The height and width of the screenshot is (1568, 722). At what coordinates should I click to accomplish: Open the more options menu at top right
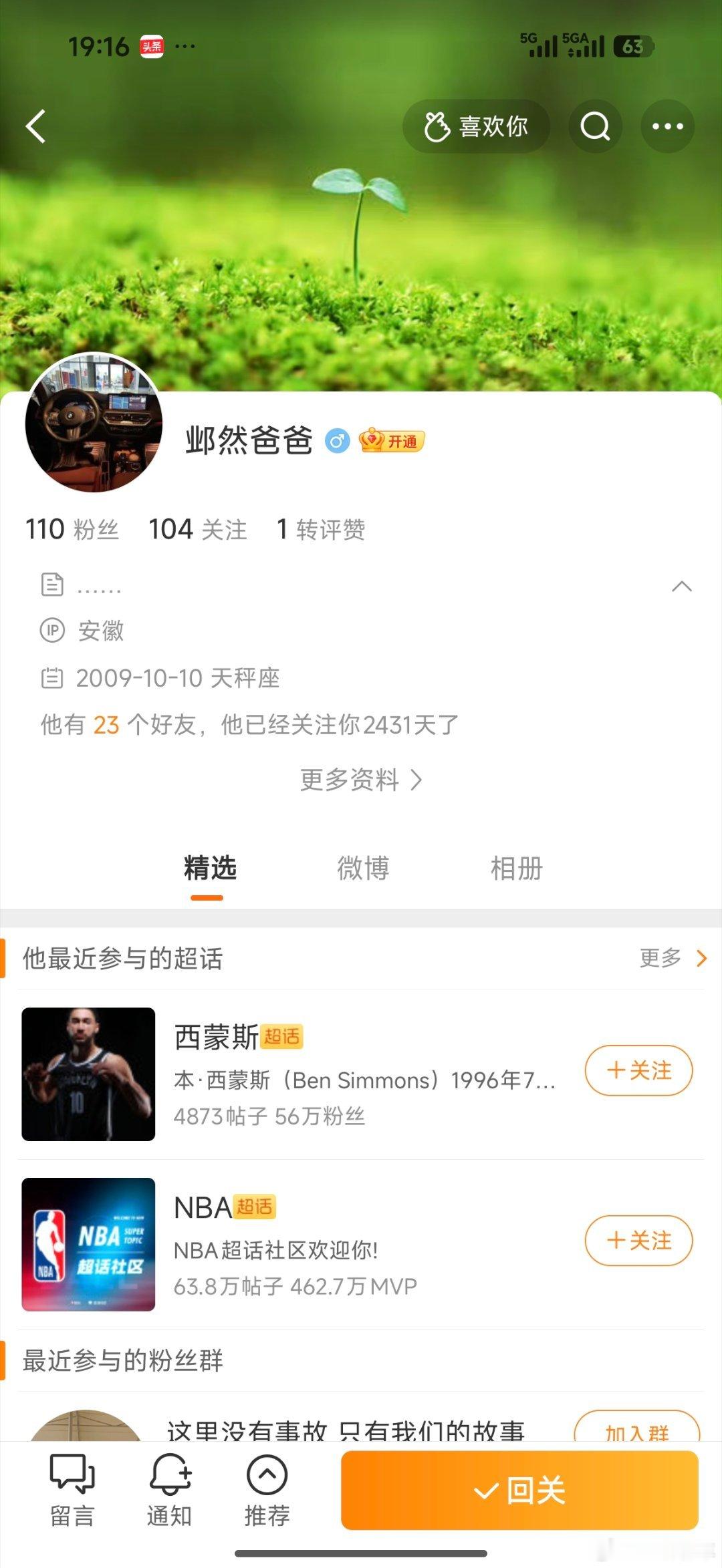coord(667,127)
